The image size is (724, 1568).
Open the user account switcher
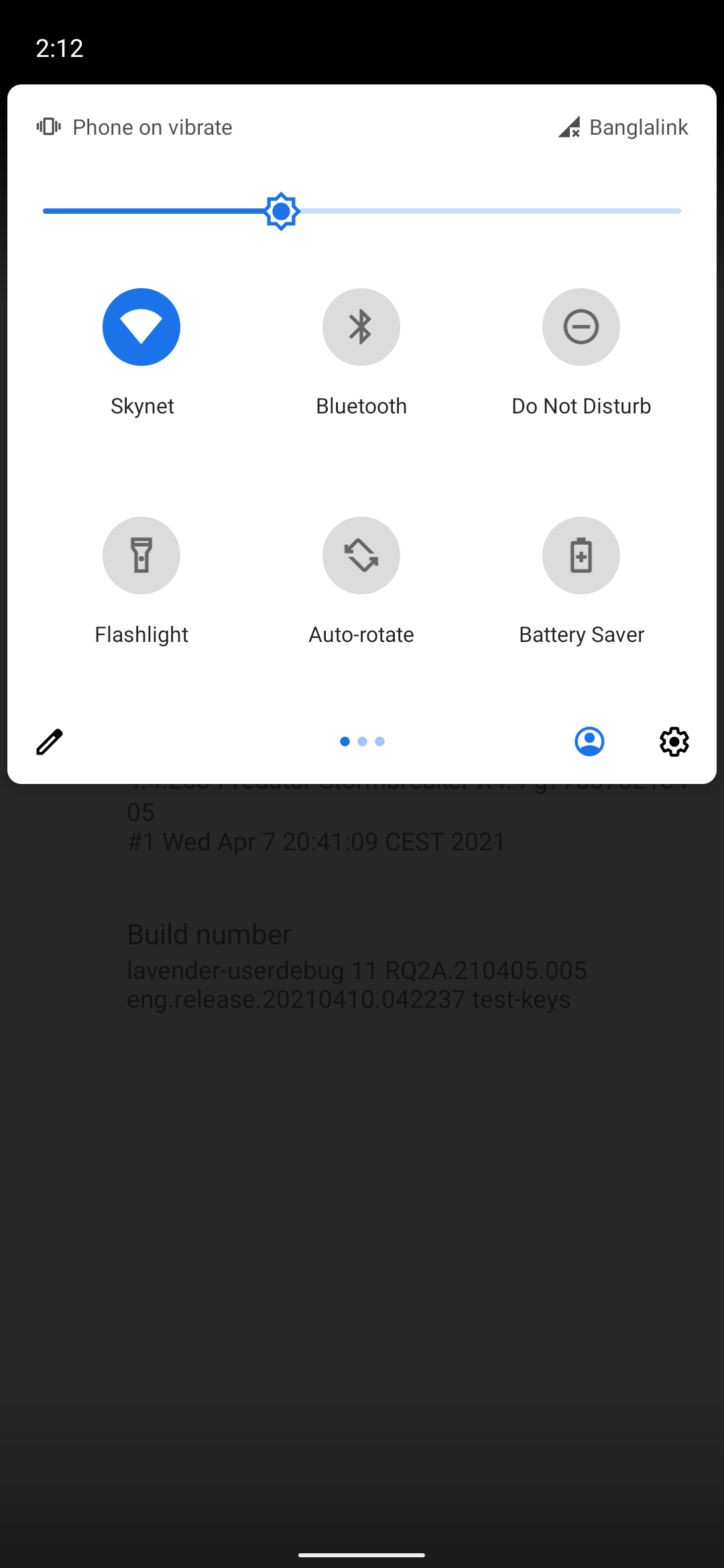pyautogui.click(x=589, y=742)
